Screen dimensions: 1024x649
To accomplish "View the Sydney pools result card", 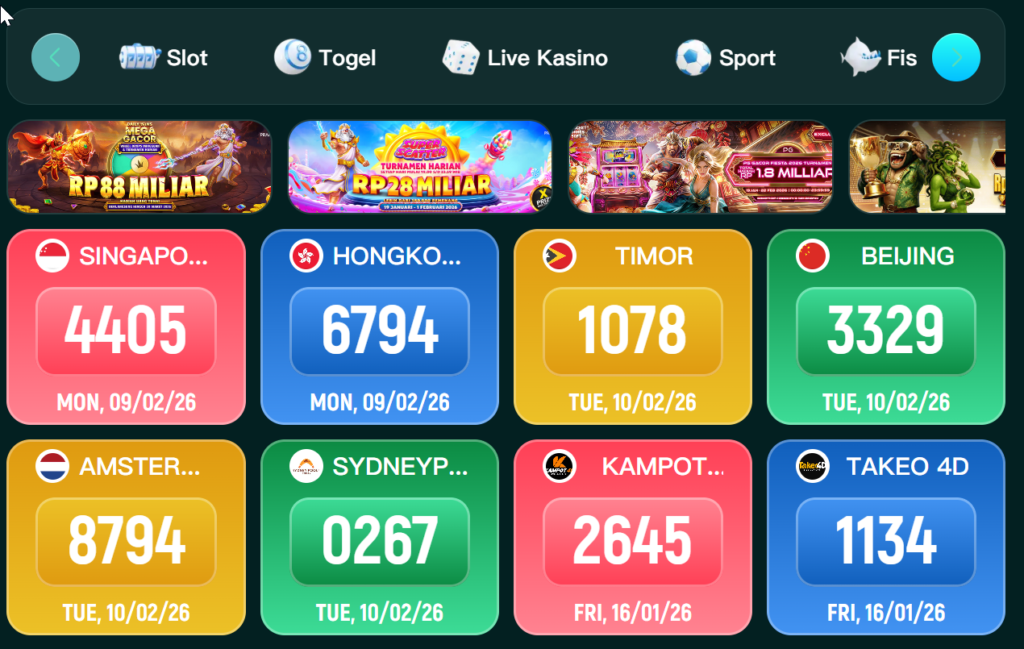I will (x=379, y=537).
